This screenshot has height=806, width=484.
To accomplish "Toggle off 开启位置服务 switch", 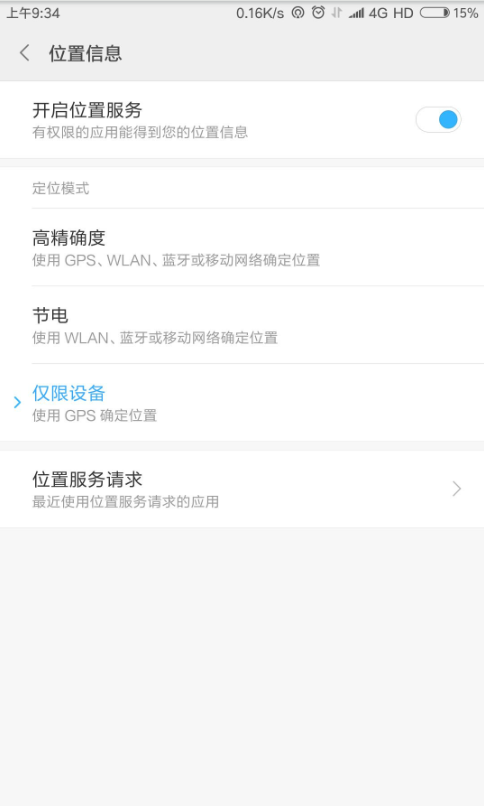I will pos(438,120).
